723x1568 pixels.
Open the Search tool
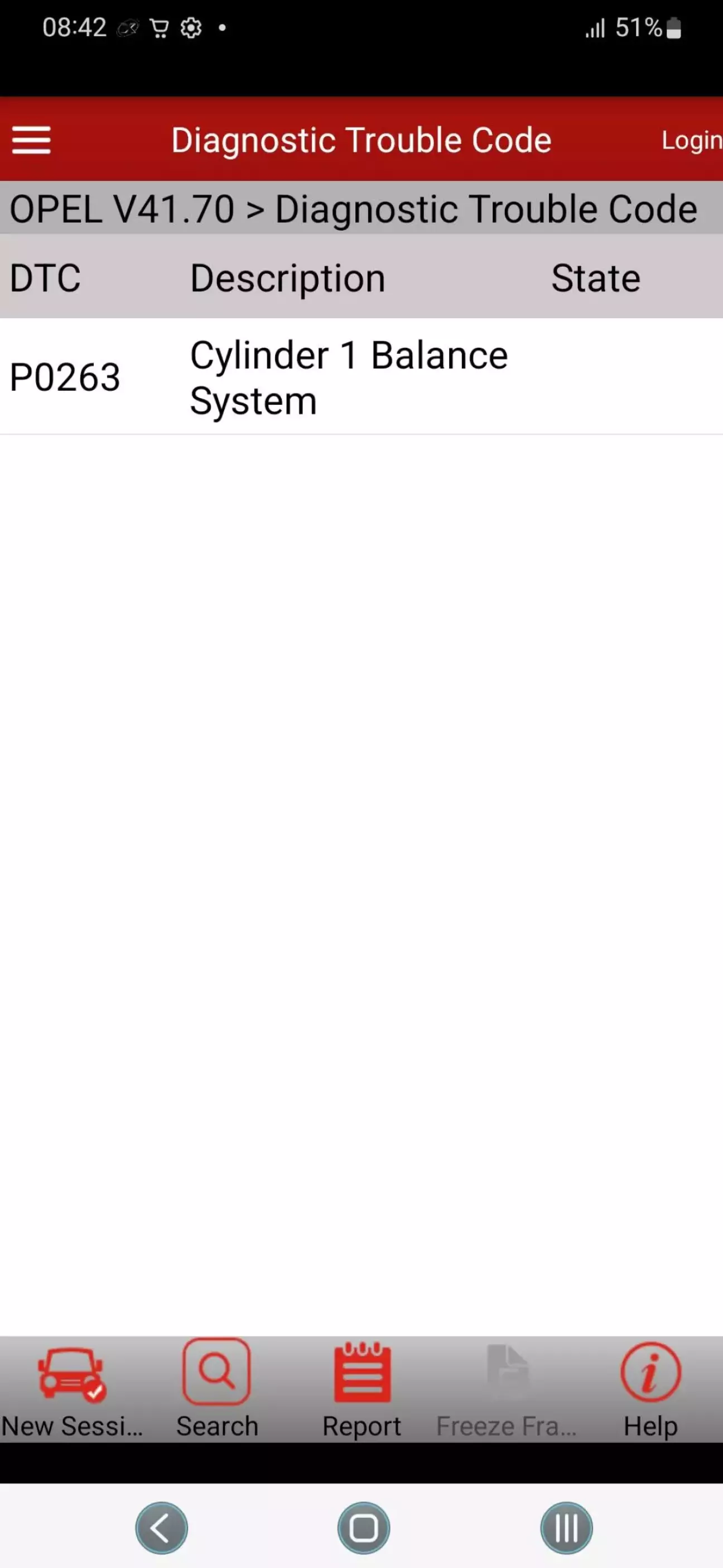coord(216,1389)
